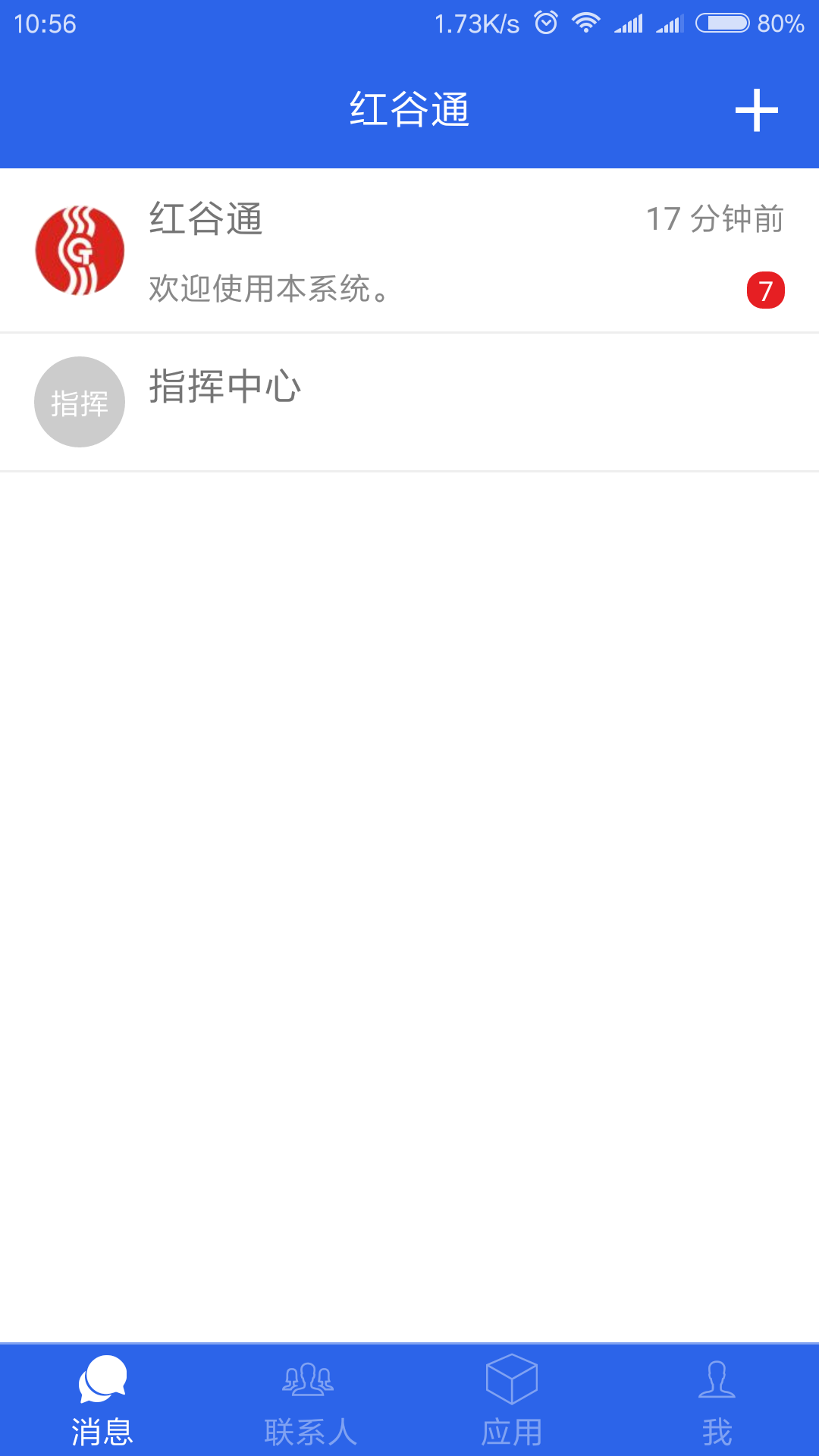Click the red 红谷通 avatar logo
This screenshot has width=819, height=1456.
pyautogui.click(x=79, y=250)
